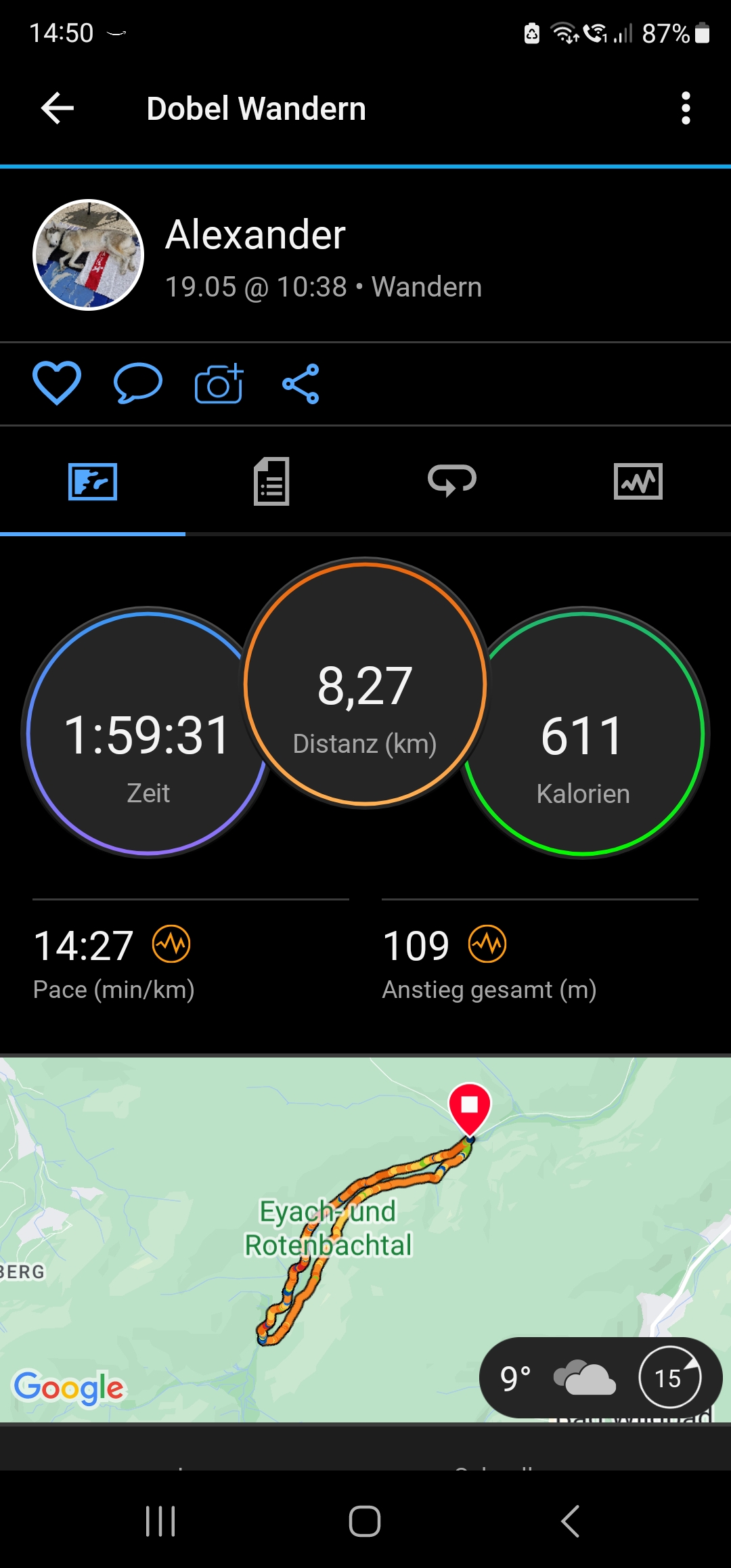Image resolution: width=731 pixels, height=1568 pixels.
Task: Switch to the stats details tab
Action: coord(271,481)
